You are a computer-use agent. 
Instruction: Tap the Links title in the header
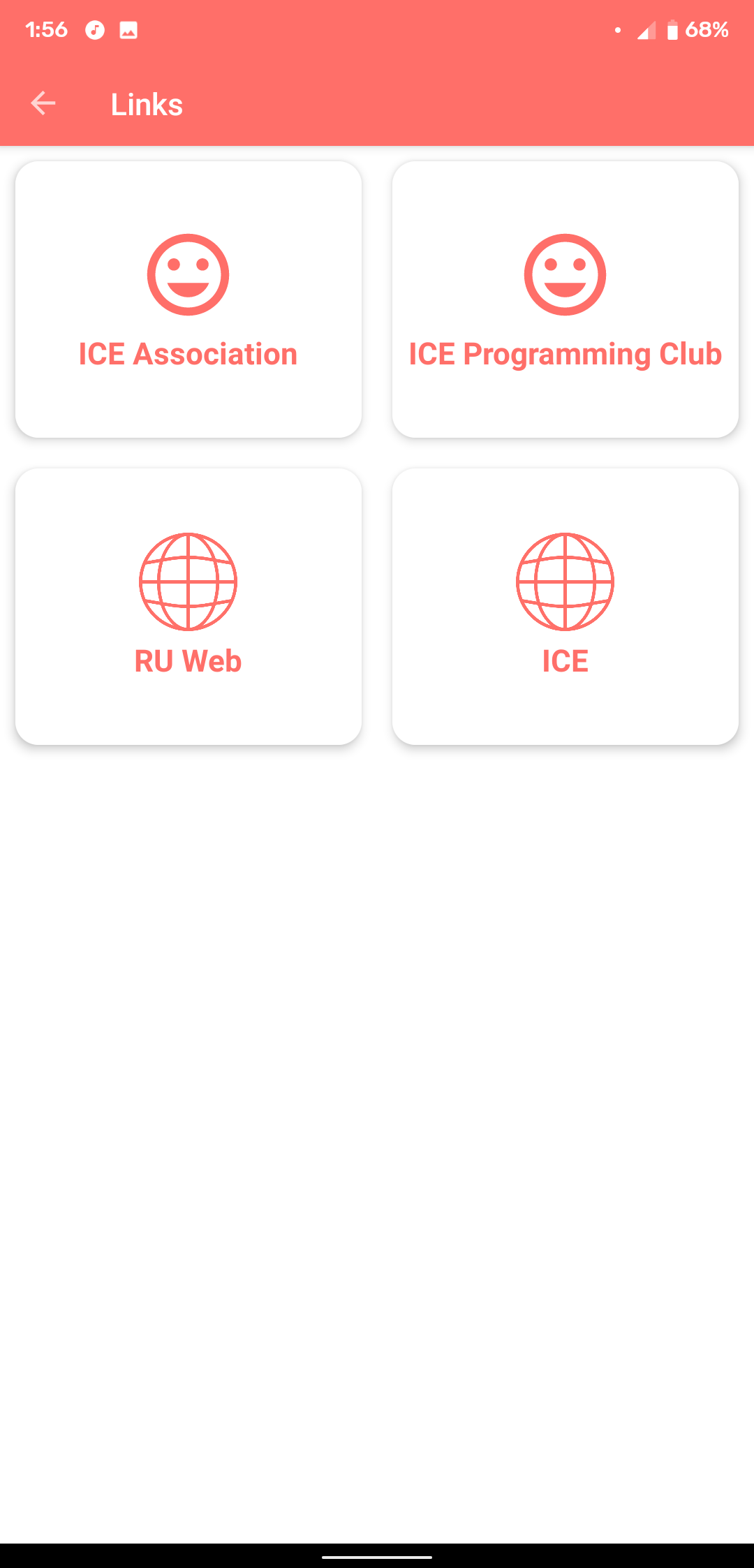tap(146, 104)
